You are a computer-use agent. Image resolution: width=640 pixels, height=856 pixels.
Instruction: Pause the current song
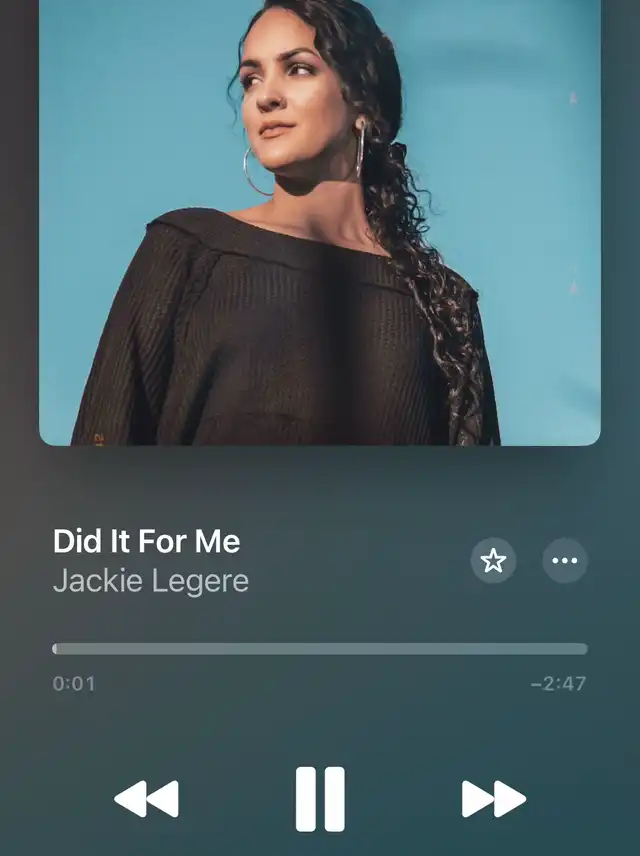pos(320,798)
